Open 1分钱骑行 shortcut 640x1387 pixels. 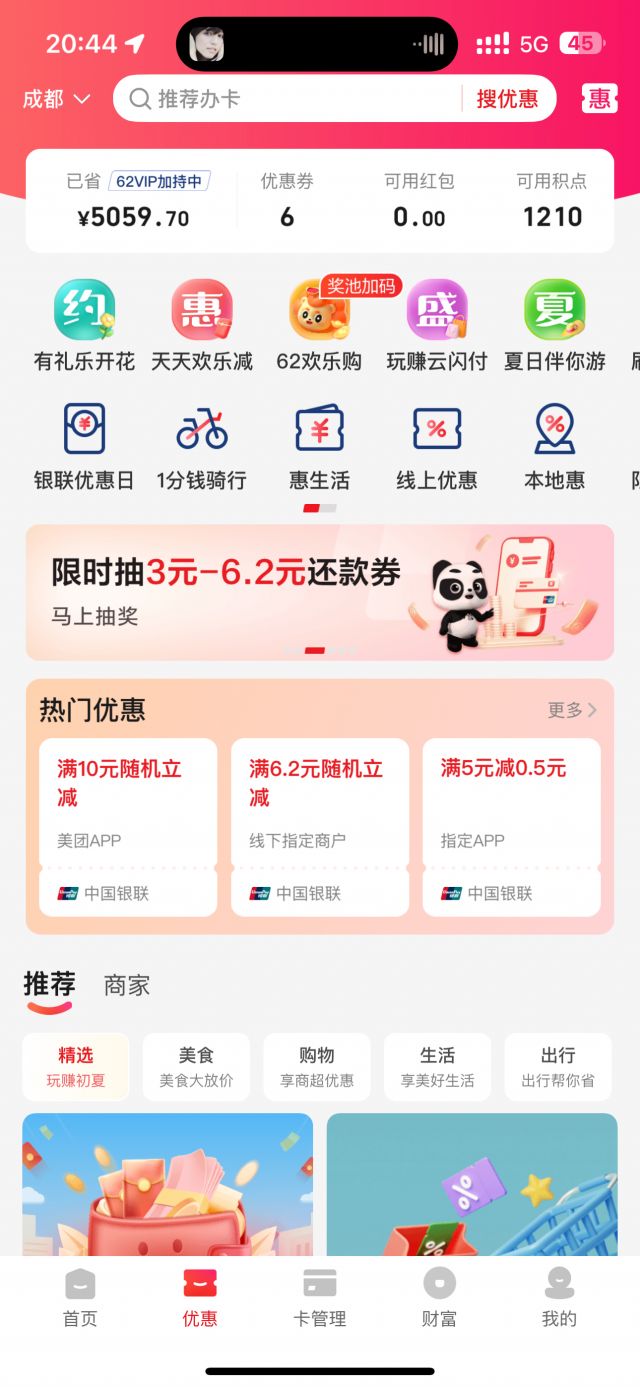coord(202,446)
